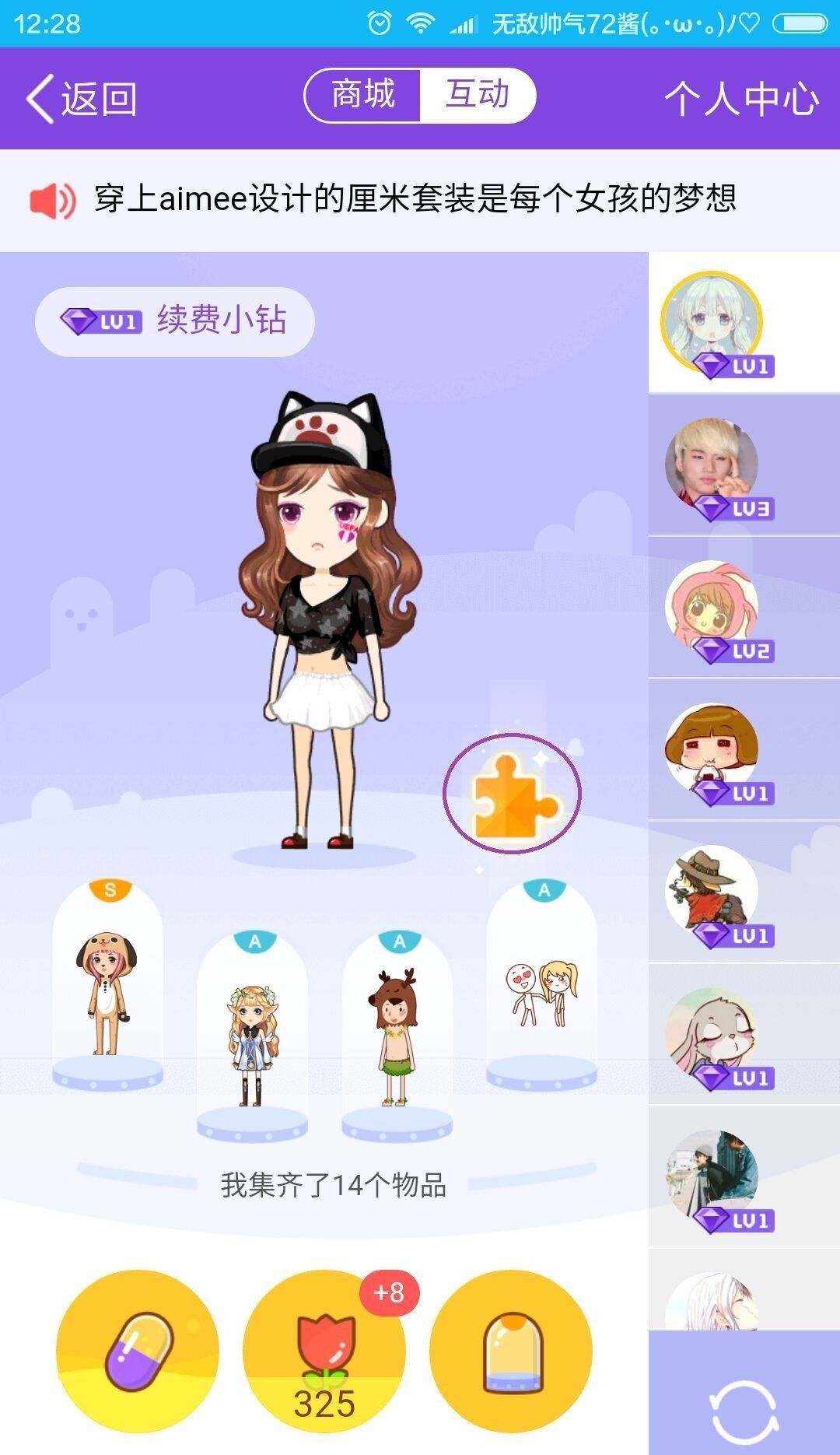
Task: Open the announcement about aimee厘米套装
Action: click(x=415, y=199)
